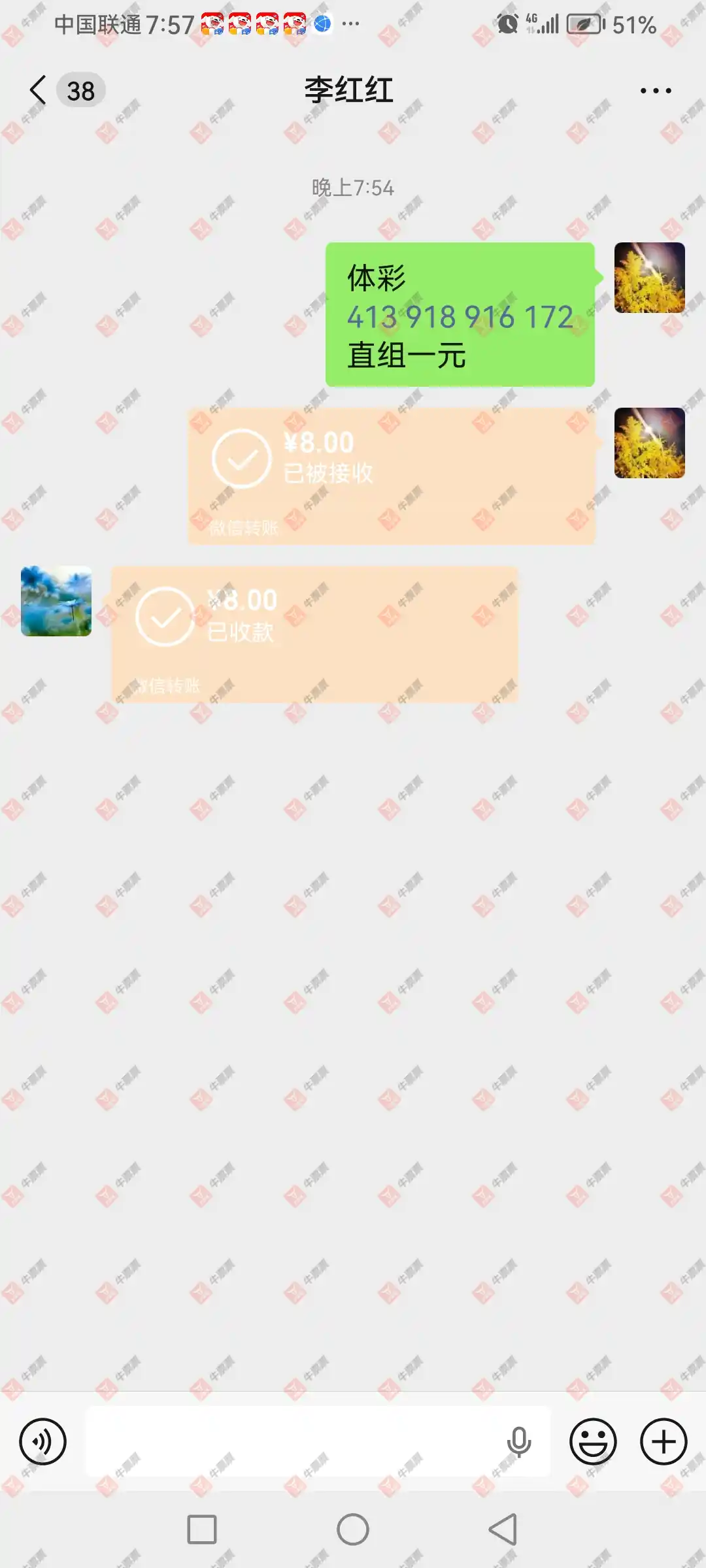Tap my avatar beside the 体彩 message
This screenshot has height=1568, width=706.
coord(649,278)
